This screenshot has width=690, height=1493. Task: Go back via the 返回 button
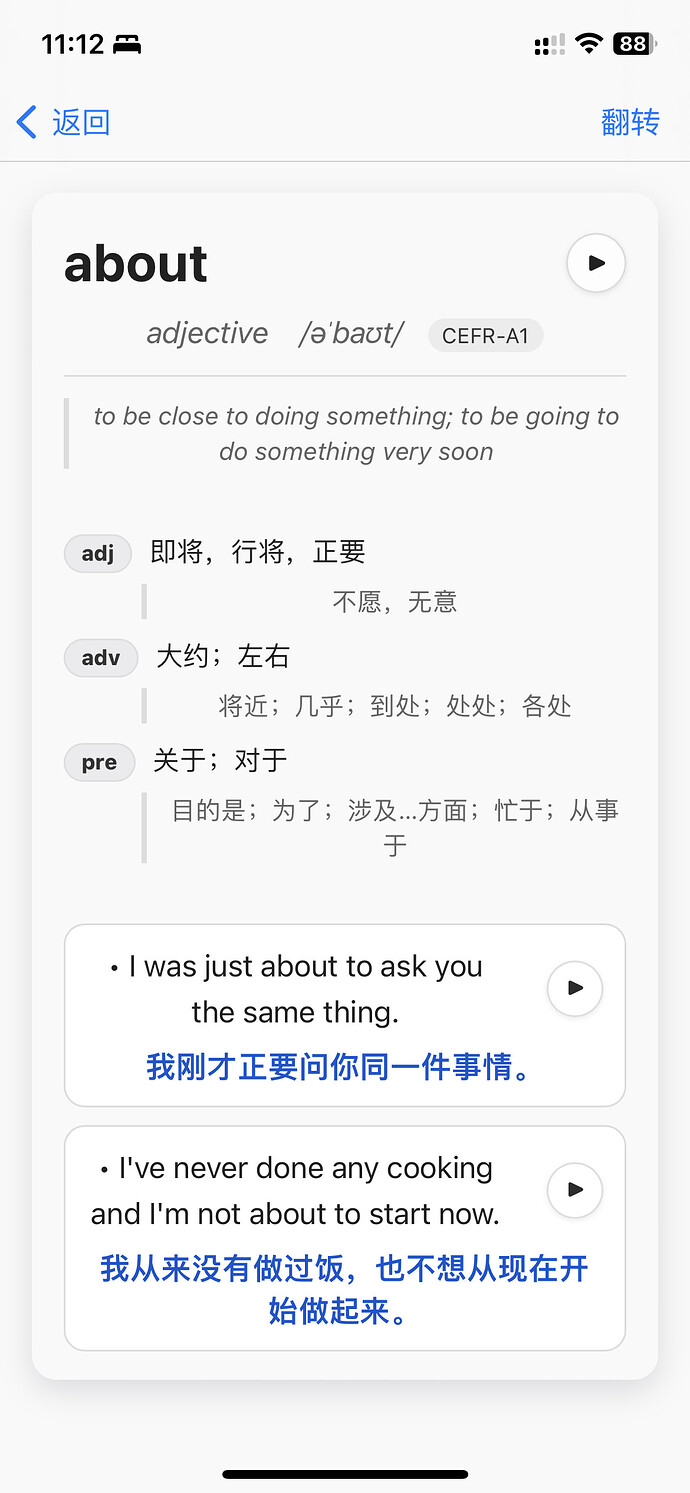pos(64,123)
